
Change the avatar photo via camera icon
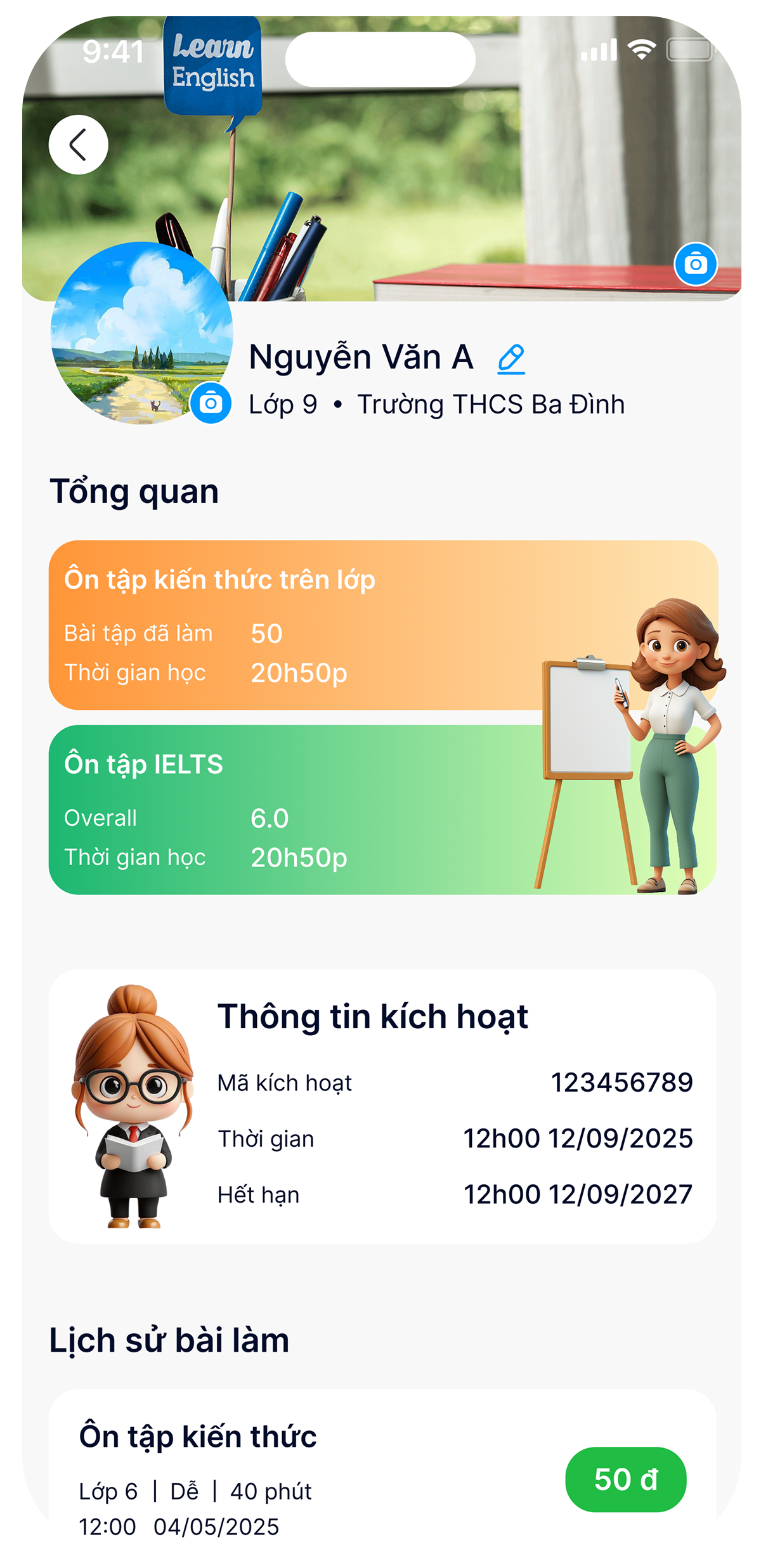(211, 403)
